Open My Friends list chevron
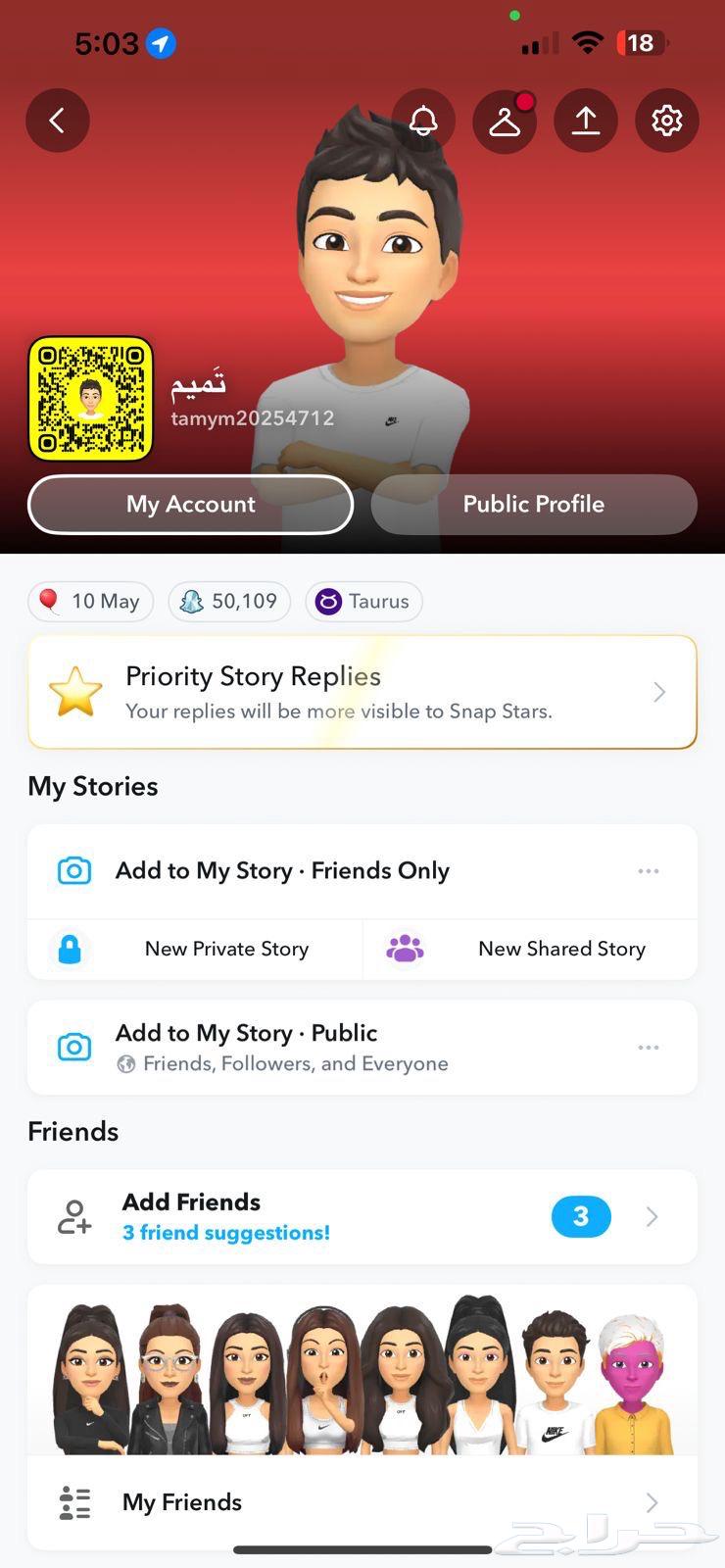The width and height of the screenshot is (725, 1568). pyautogui.click(x=651, y=1501)
